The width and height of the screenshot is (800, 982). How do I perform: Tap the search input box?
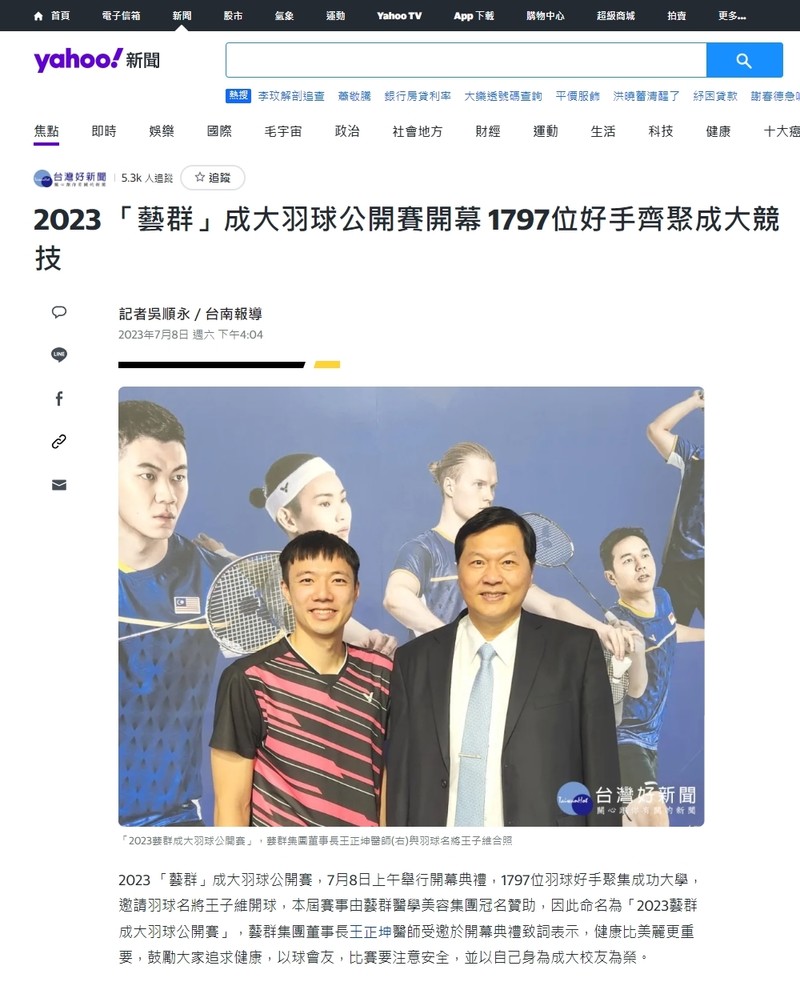tap(465, 60)
